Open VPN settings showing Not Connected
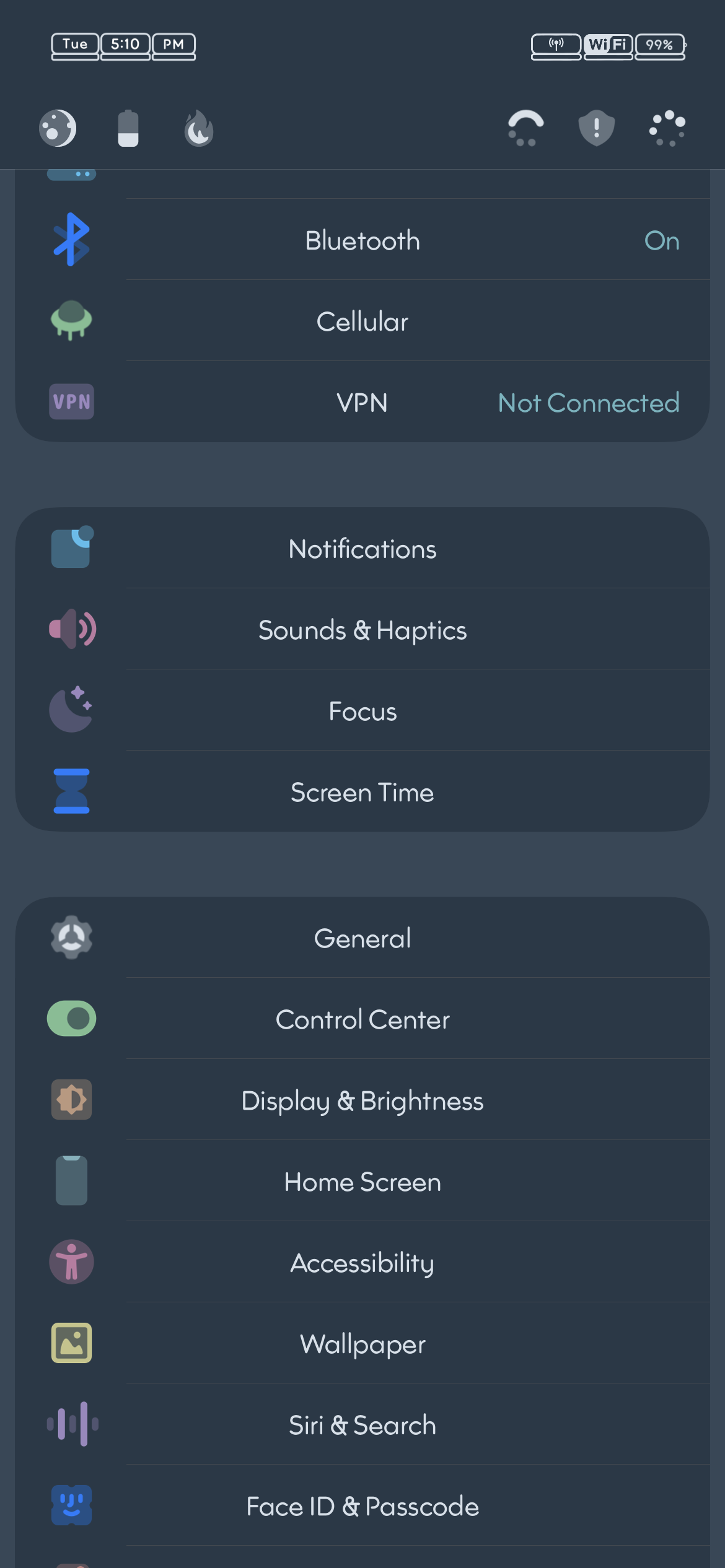Image resolution: width=725 pixels, height=1568 pixels. tap(362, 402)
